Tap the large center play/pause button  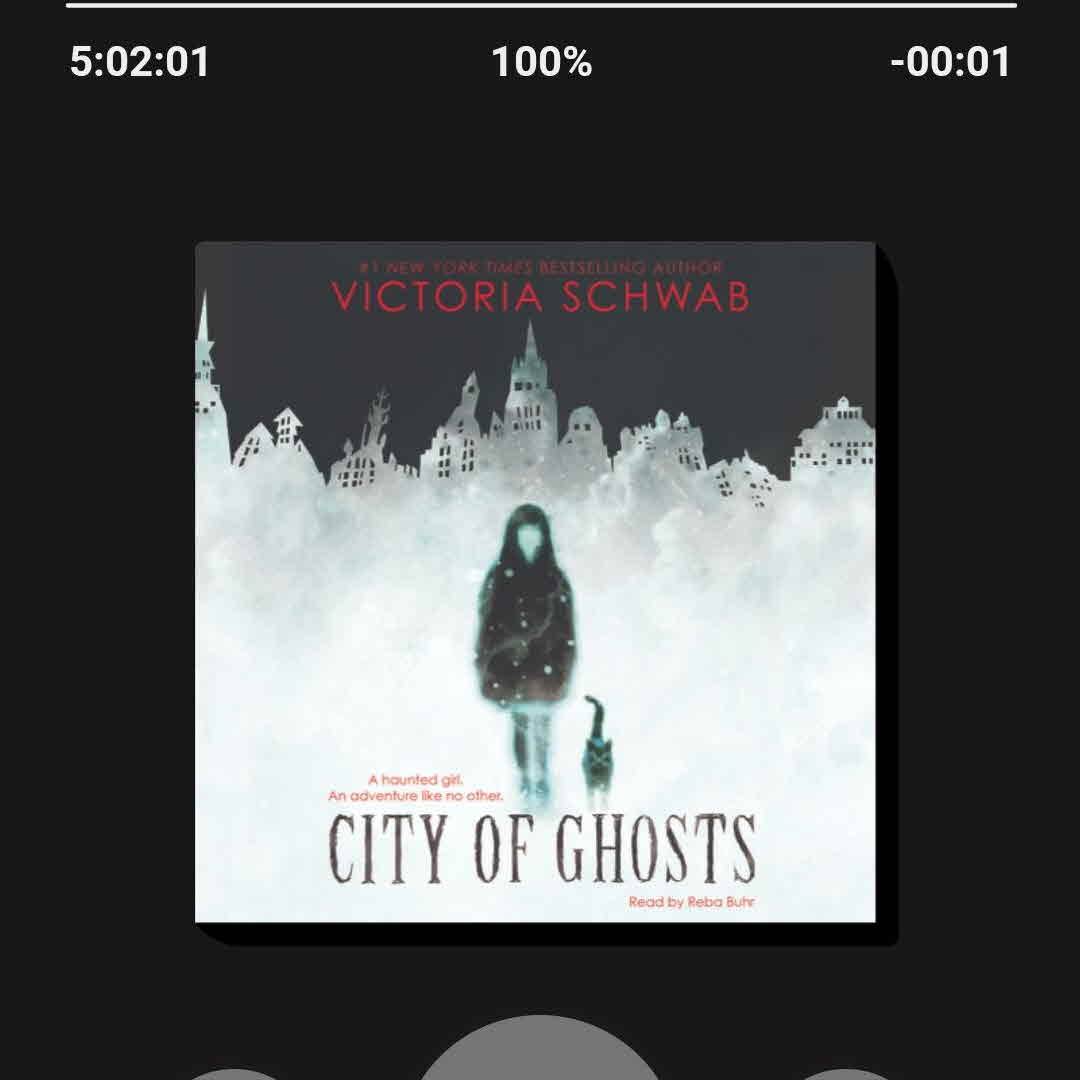(x=540, y=1055)
